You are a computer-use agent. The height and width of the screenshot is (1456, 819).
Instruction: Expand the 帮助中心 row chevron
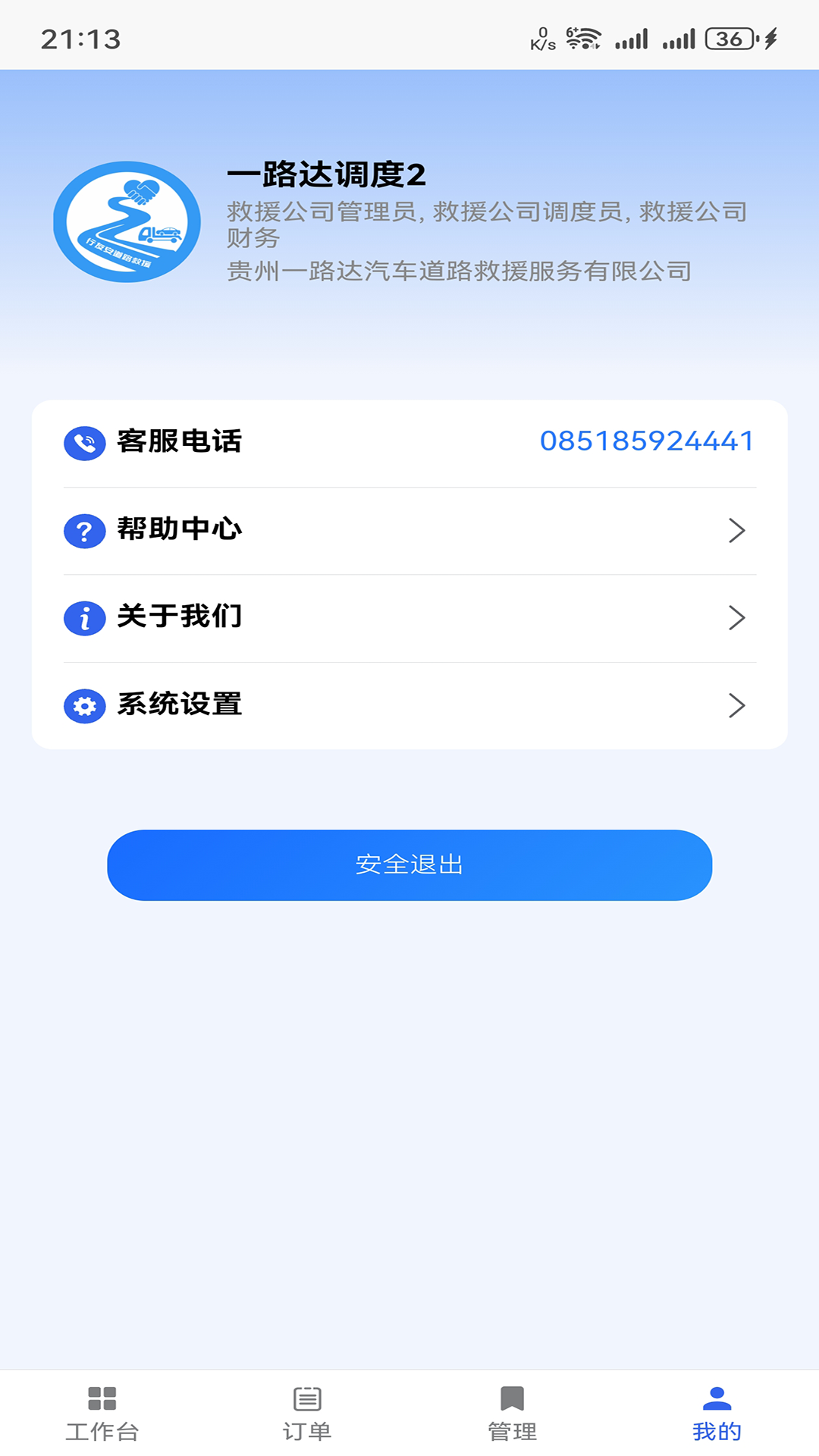coord(736,531)
